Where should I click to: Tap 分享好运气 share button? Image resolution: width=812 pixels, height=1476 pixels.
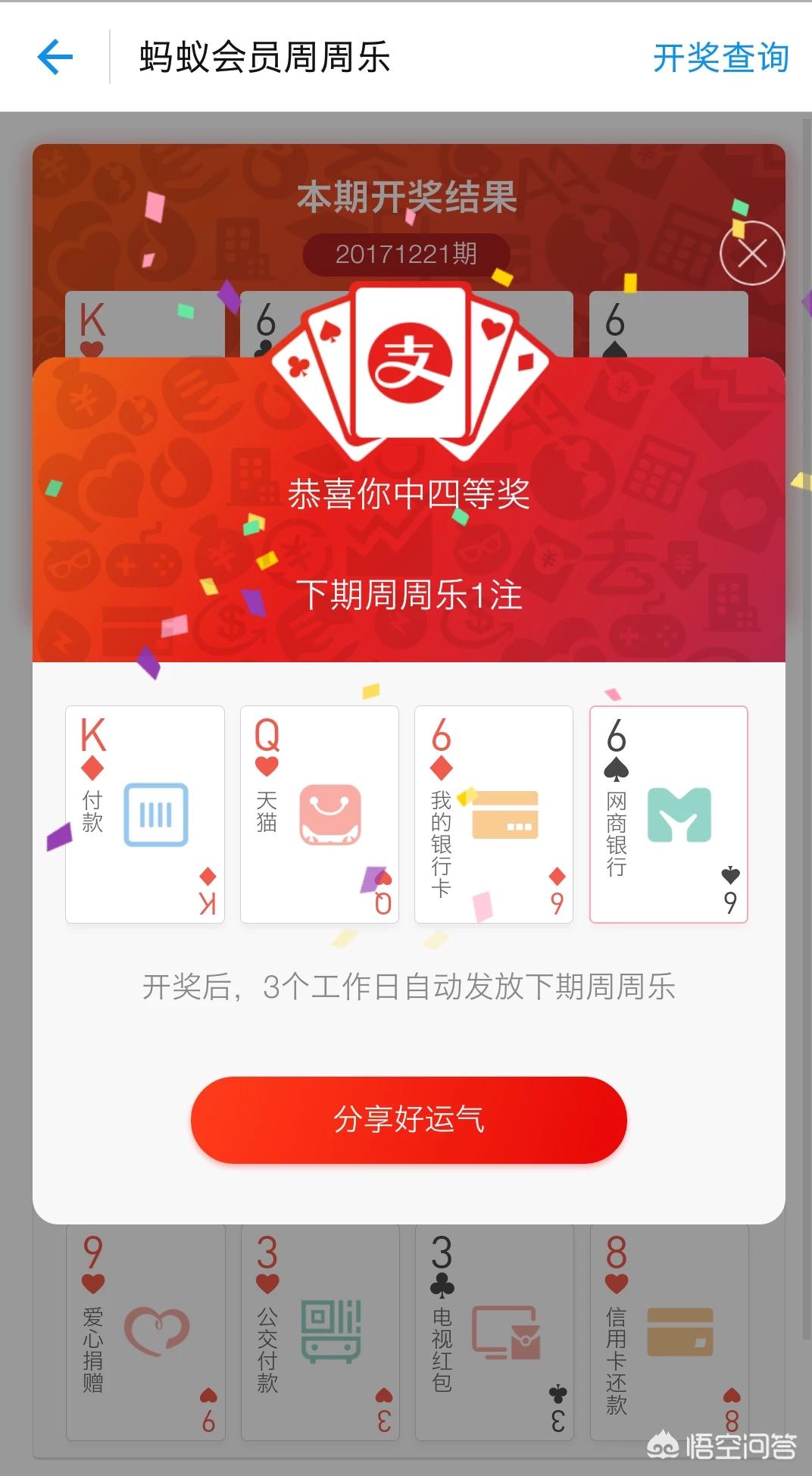pos(409,1119)
